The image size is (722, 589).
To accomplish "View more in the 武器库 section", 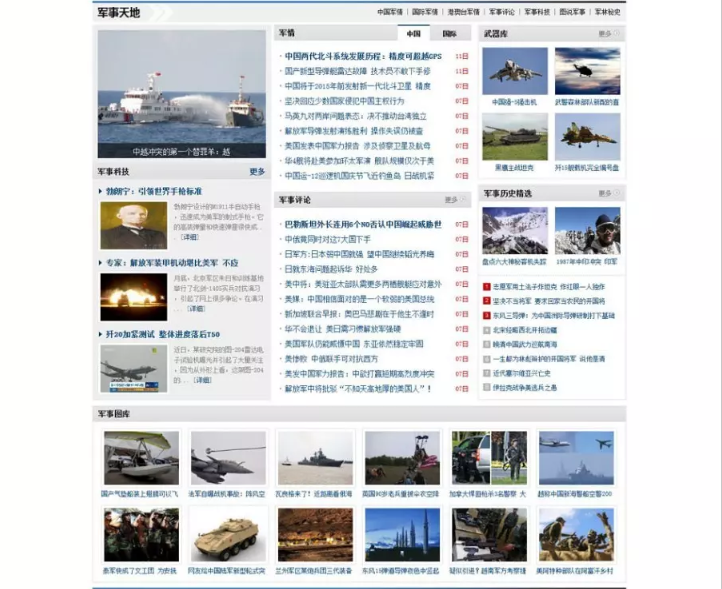I will (605, 33).
